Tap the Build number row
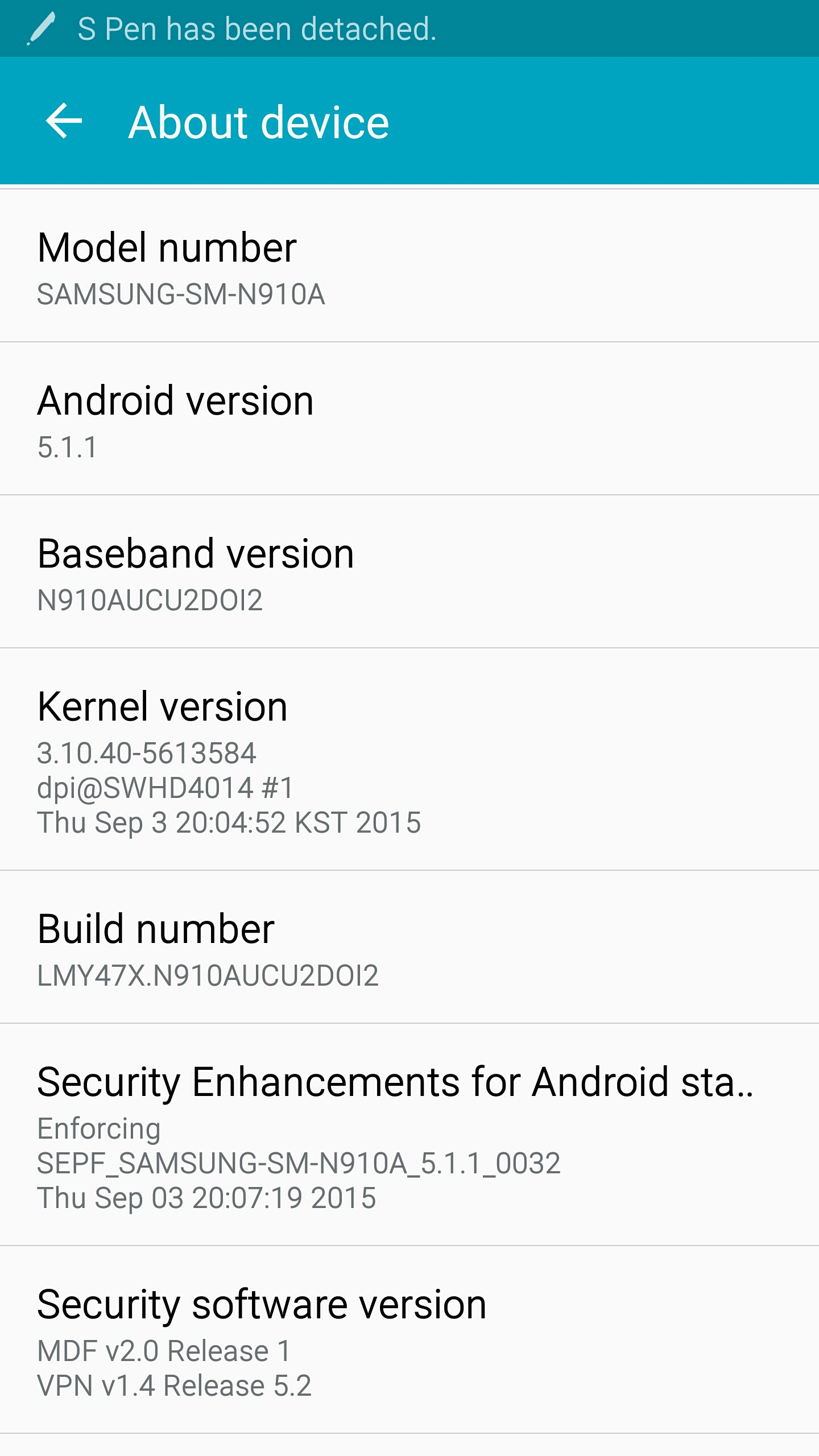 [x=409, y=948]
